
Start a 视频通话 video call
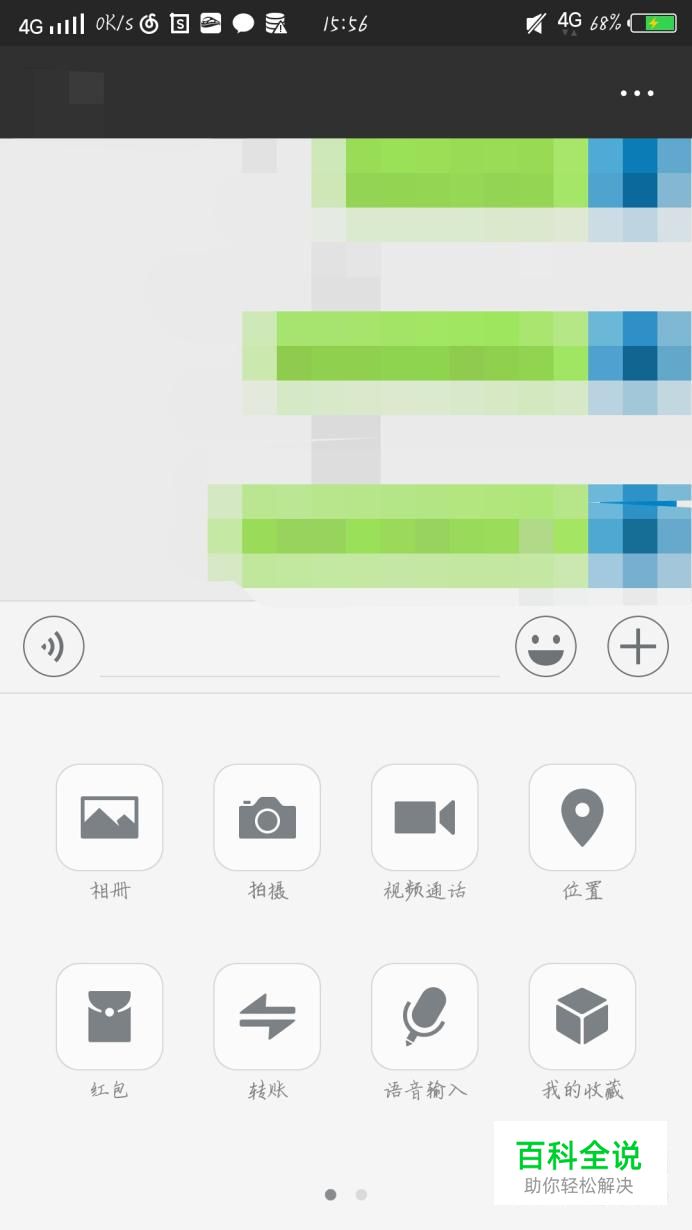(x=425, y=817)
